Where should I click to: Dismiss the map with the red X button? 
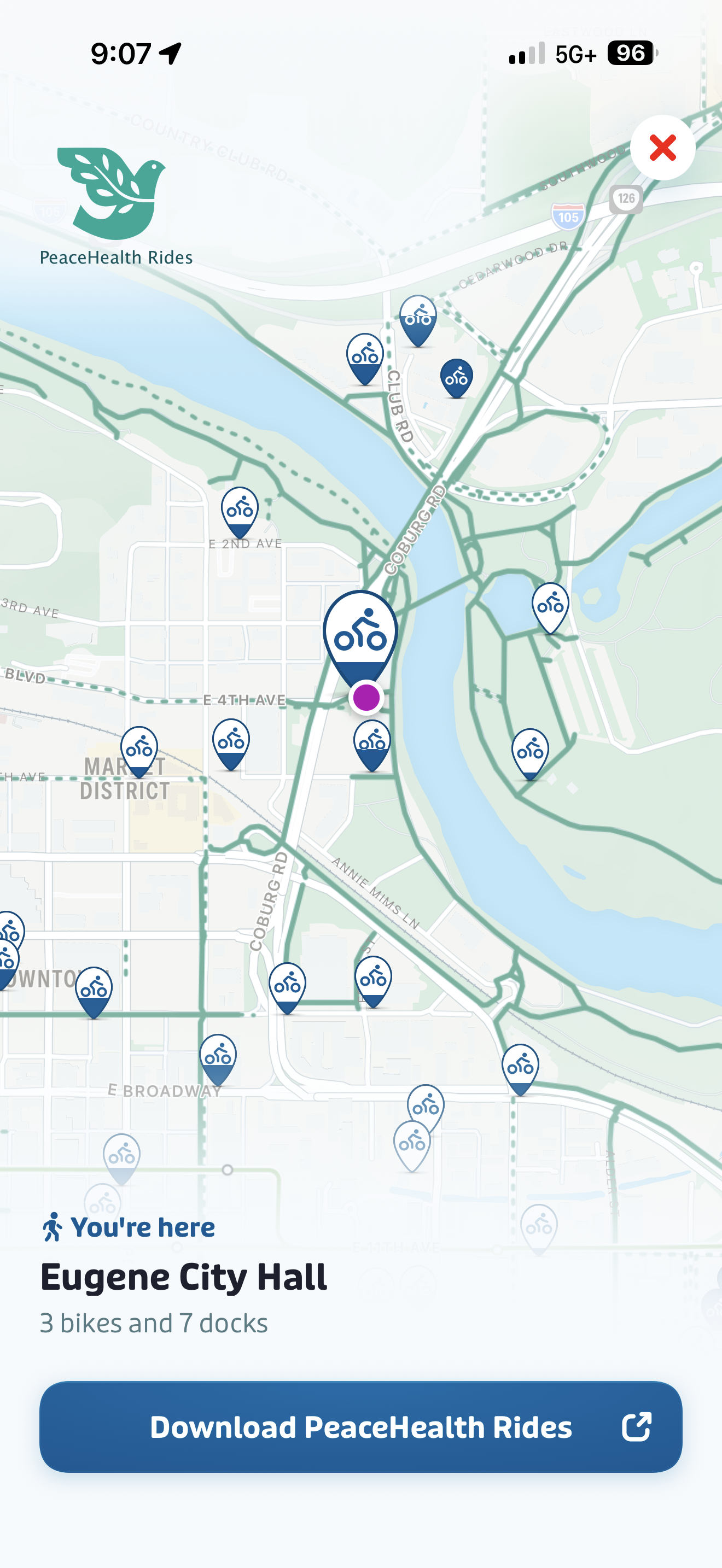(x=662, y=147)
